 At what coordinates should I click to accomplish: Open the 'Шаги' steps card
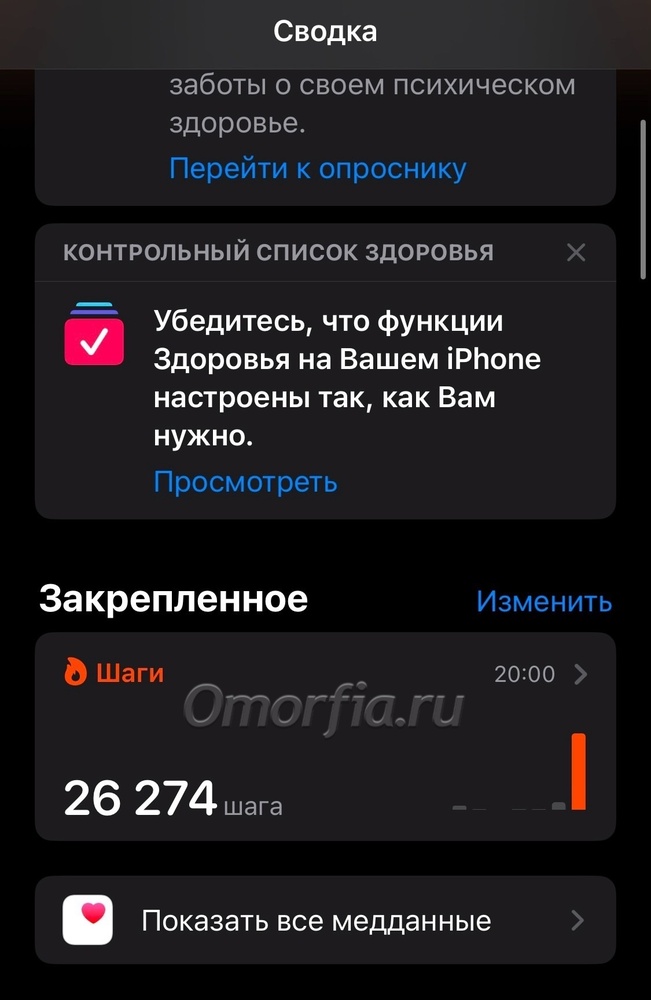click(325, 736)
